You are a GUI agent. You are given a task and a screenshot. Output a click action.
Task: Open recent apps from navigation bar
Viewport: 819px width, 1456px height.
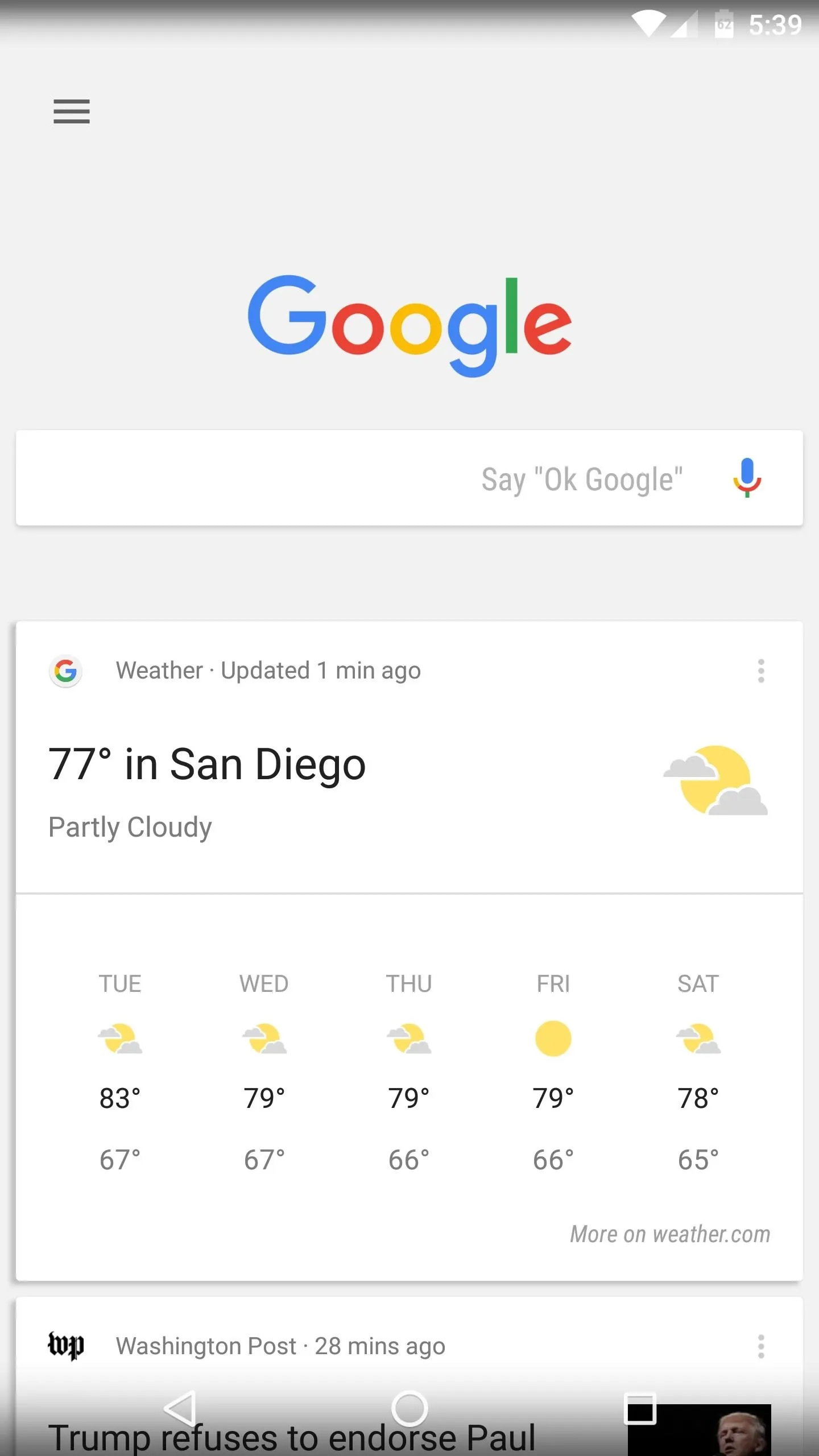tap(640, 1409)
